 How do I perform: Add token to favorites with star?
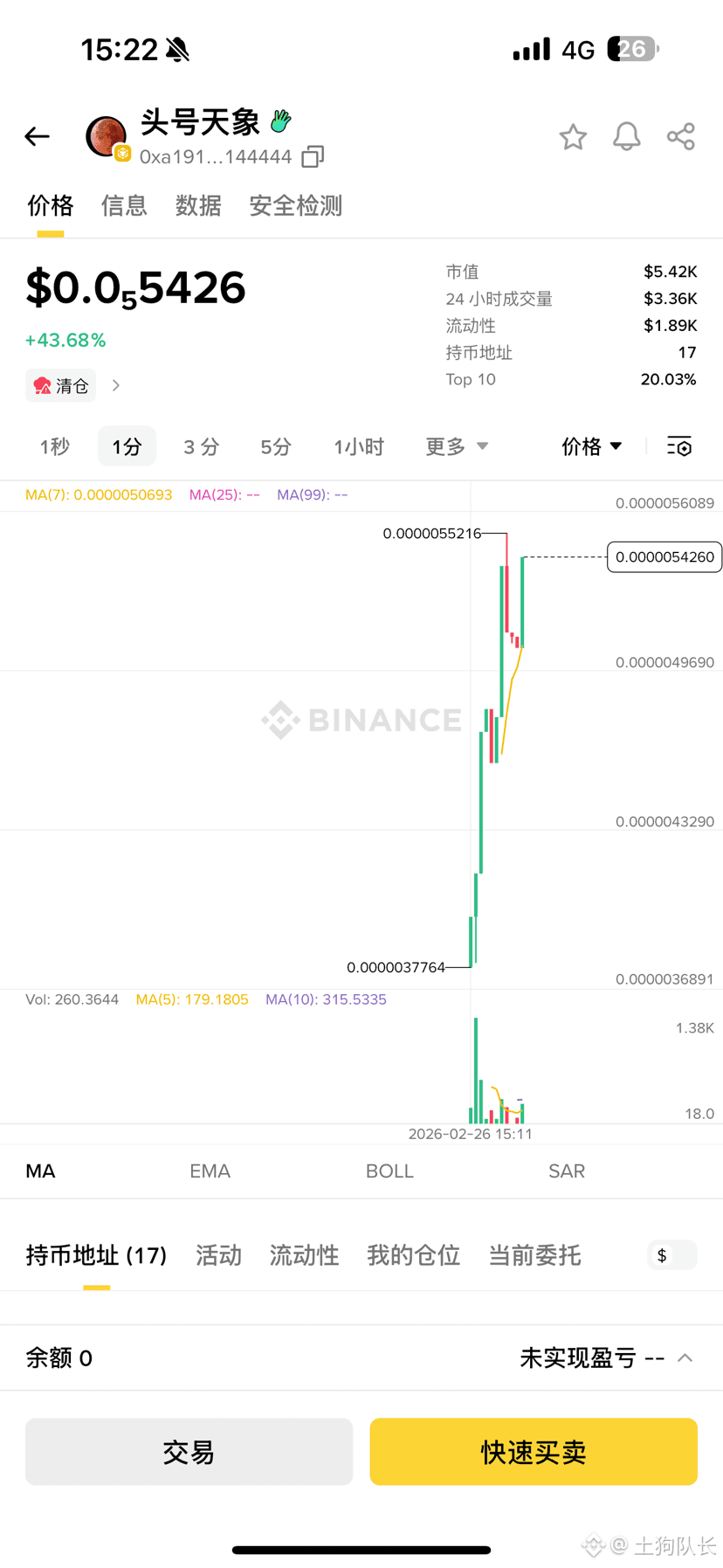click(573, 137)
